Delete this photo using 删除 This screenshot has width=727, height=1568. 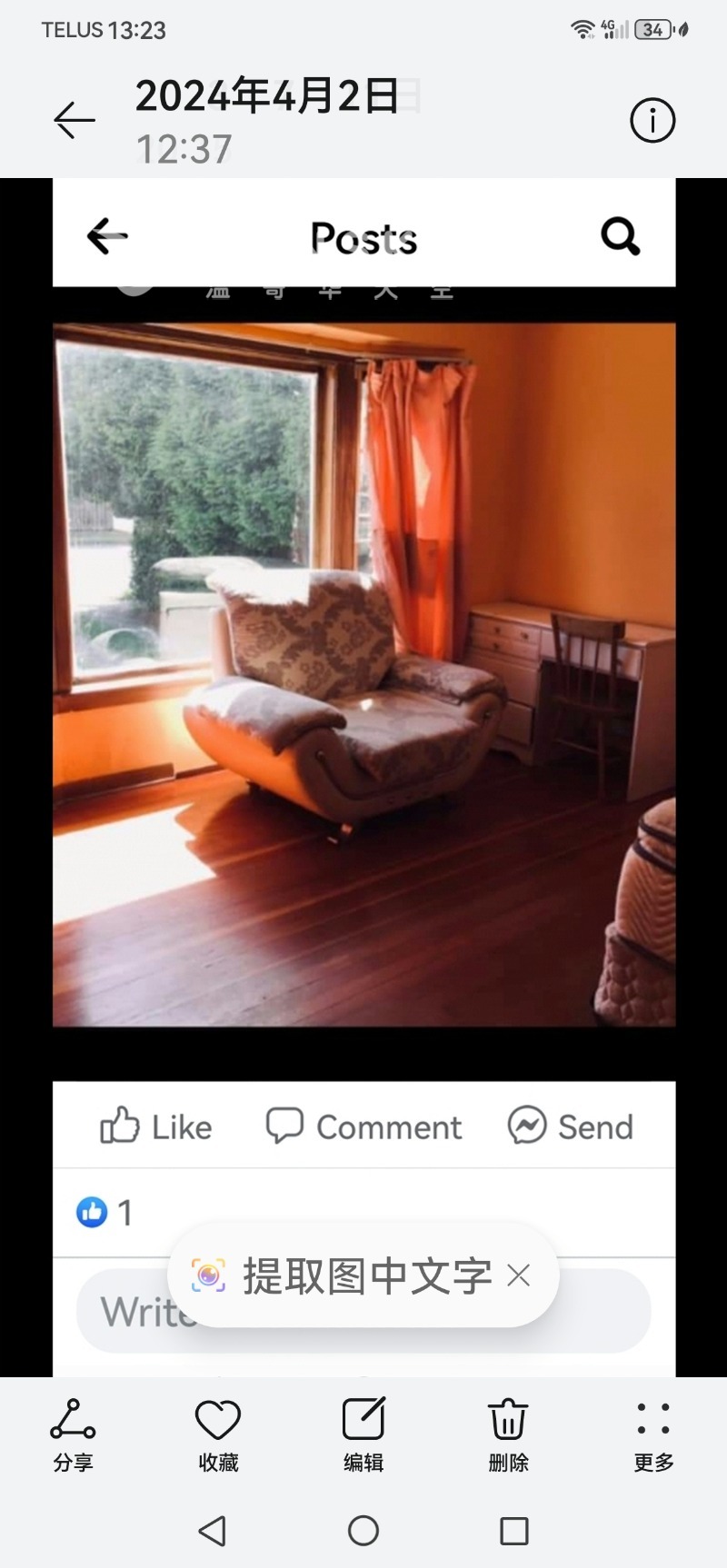(508, 1434)
